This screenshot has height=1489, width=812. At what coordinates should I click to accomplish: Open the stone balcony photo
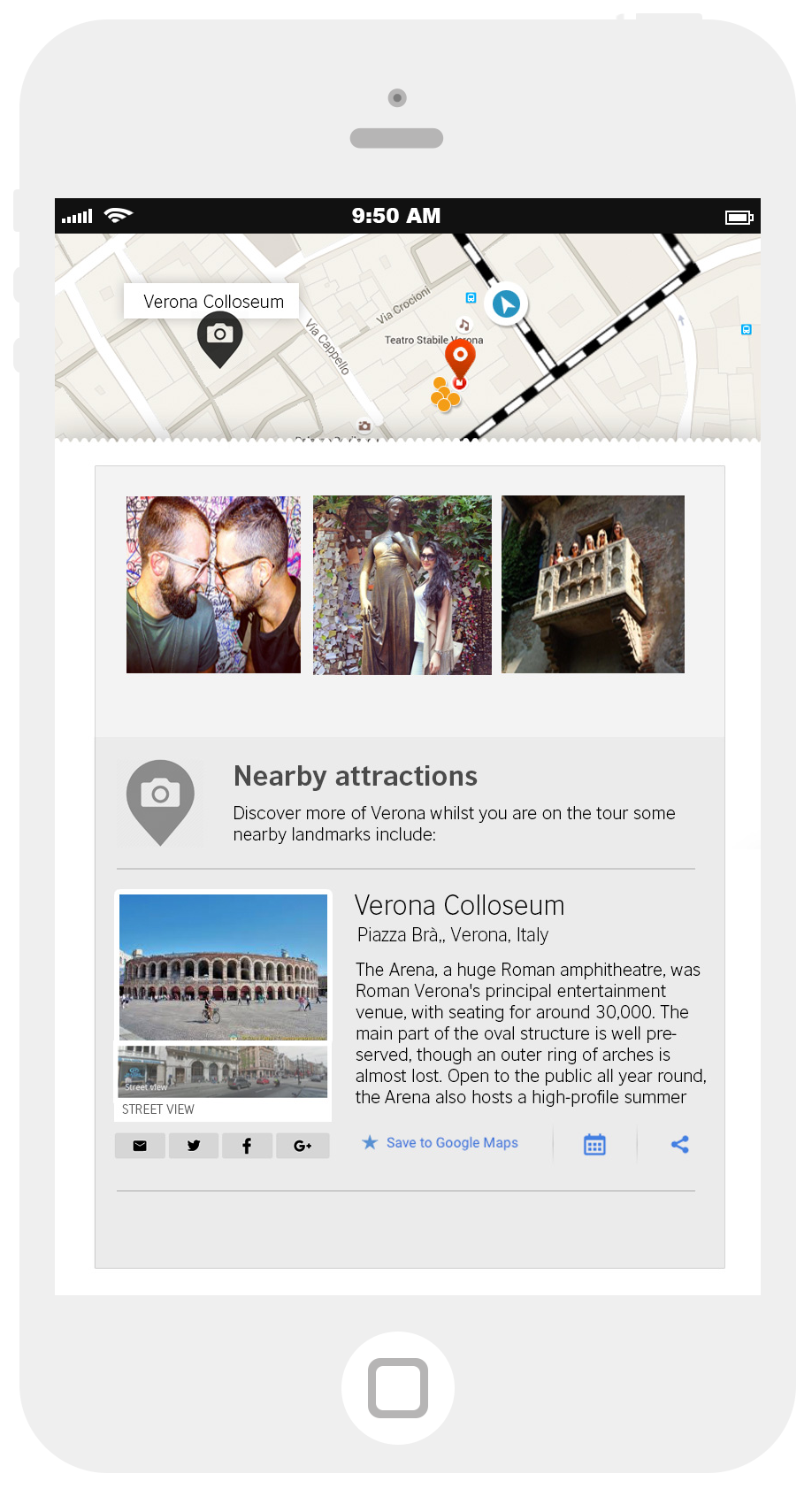coord(593,584)
